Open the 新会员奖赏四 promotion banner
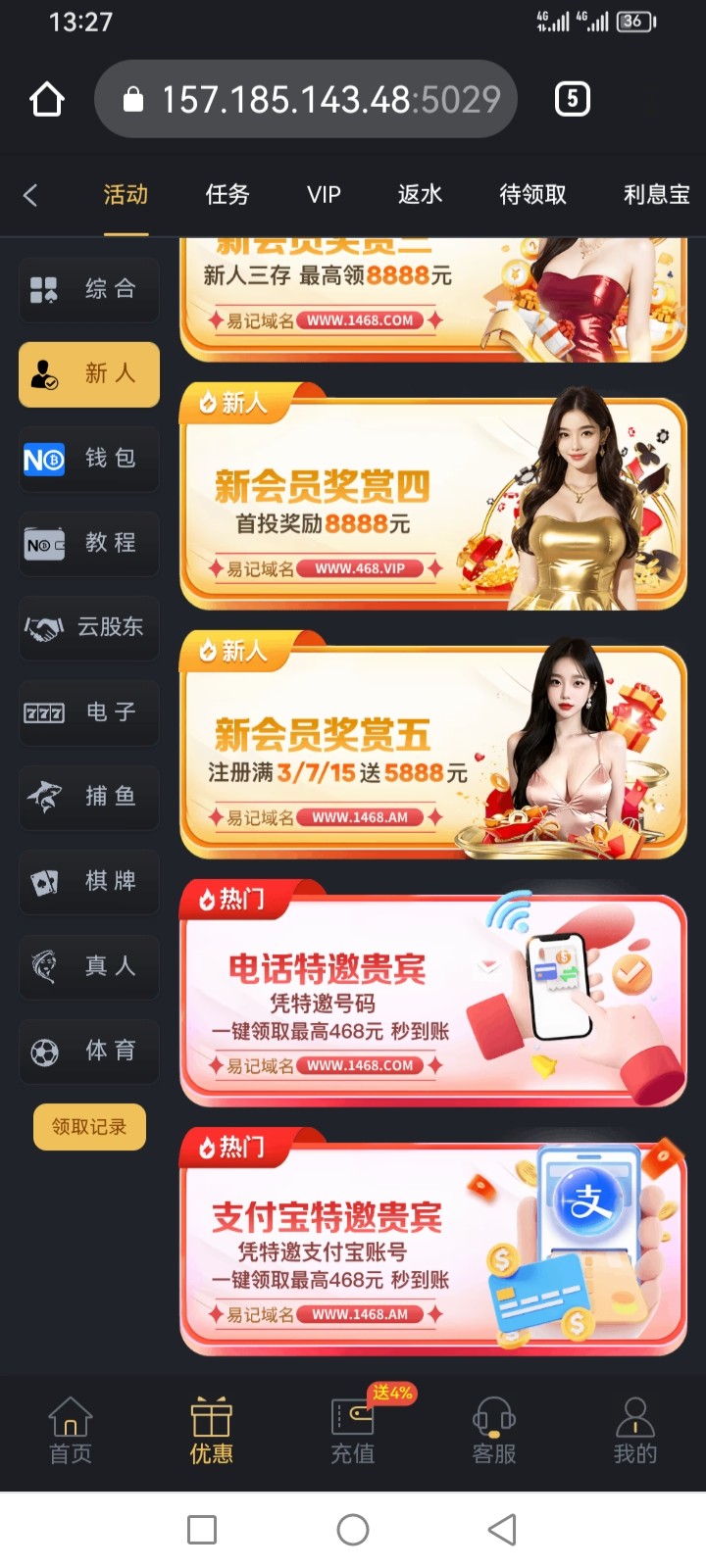706x1568 pixels. tap(432, 500)
